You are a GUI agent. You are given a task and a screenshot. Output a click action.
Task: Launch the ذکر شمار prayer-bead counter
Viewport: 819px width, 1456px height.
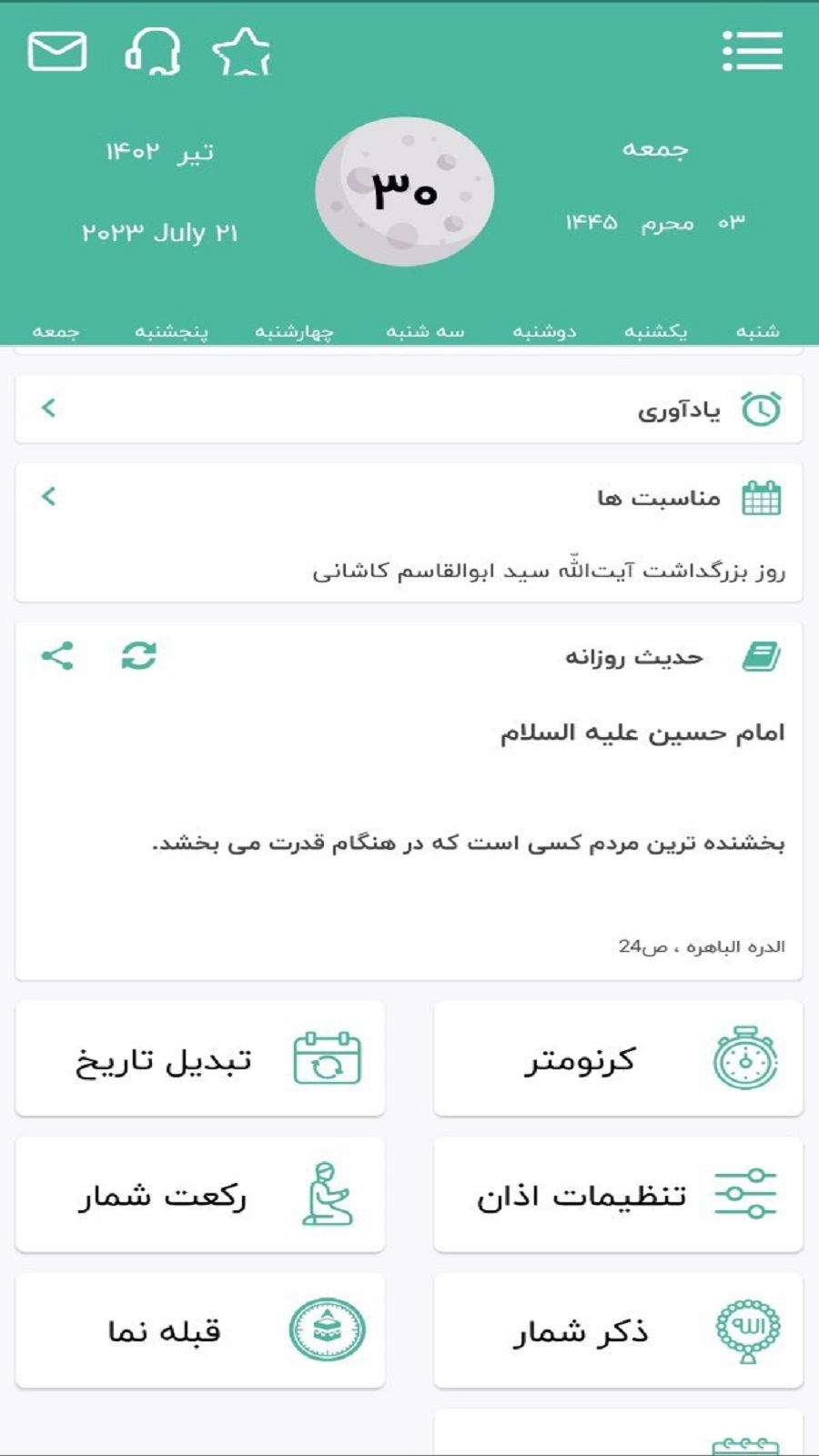click(x=615, y=1330)
